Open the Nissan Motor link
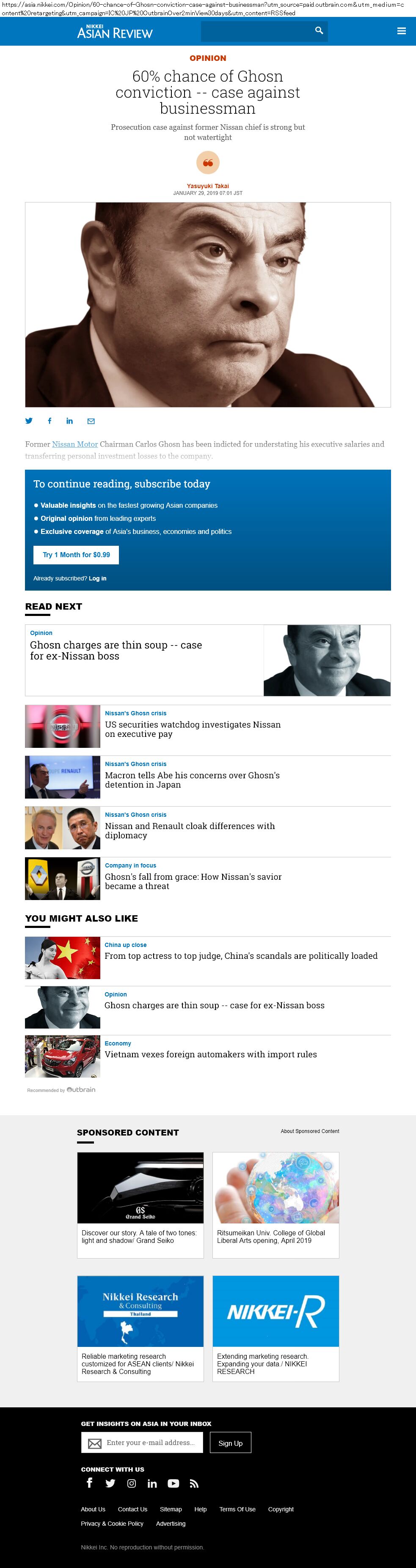The image size is (416, 1568). tap(75, 444)
